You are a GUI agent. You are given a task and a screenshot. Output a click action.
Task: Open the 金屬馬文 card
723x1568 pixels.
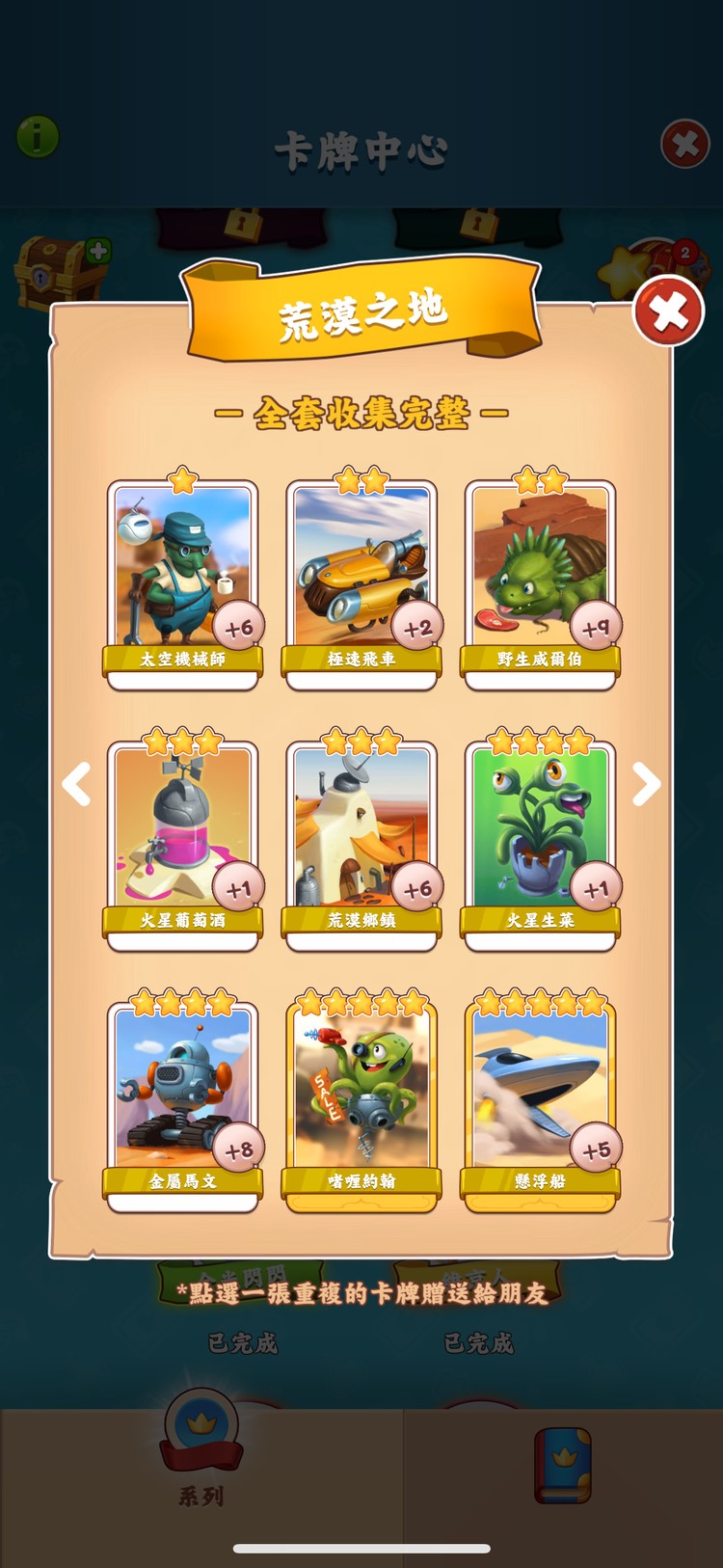(x=182, y=1099)
